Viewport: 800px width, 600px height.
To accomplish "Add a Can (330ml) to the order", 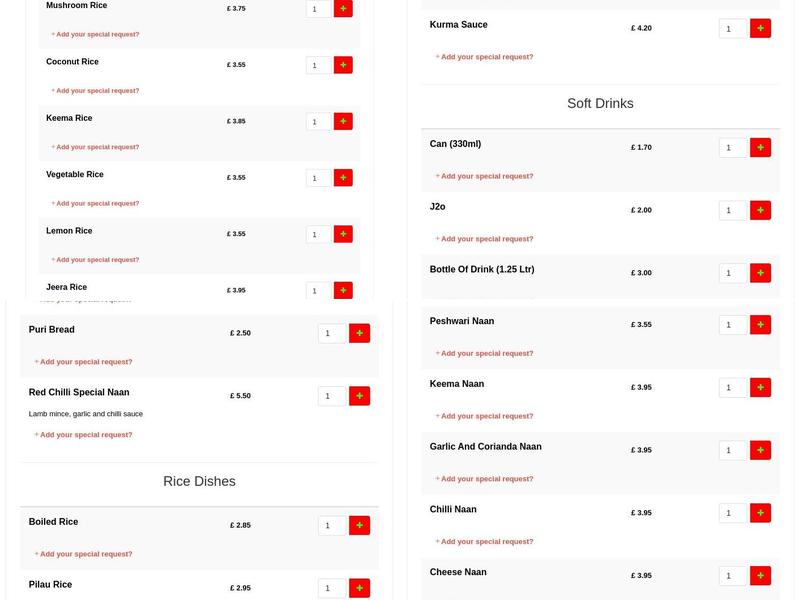I will [x=760, y=148].
